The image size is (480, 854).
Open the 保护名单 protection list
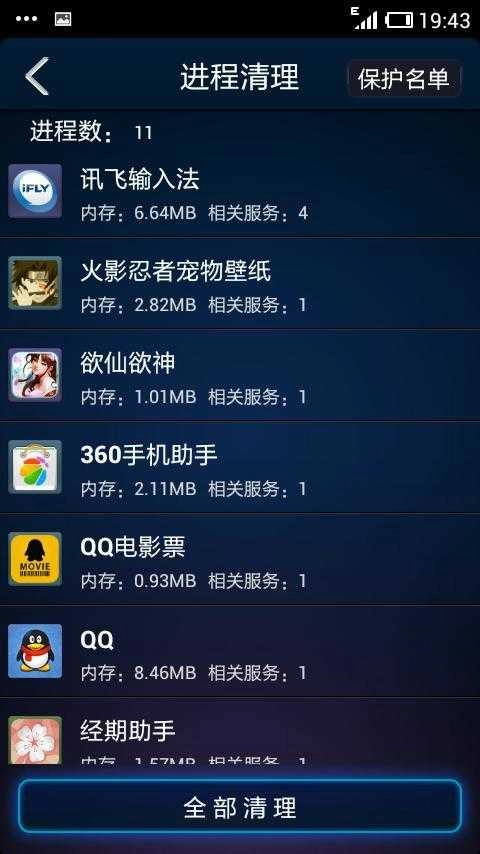[x=404, y=78]
